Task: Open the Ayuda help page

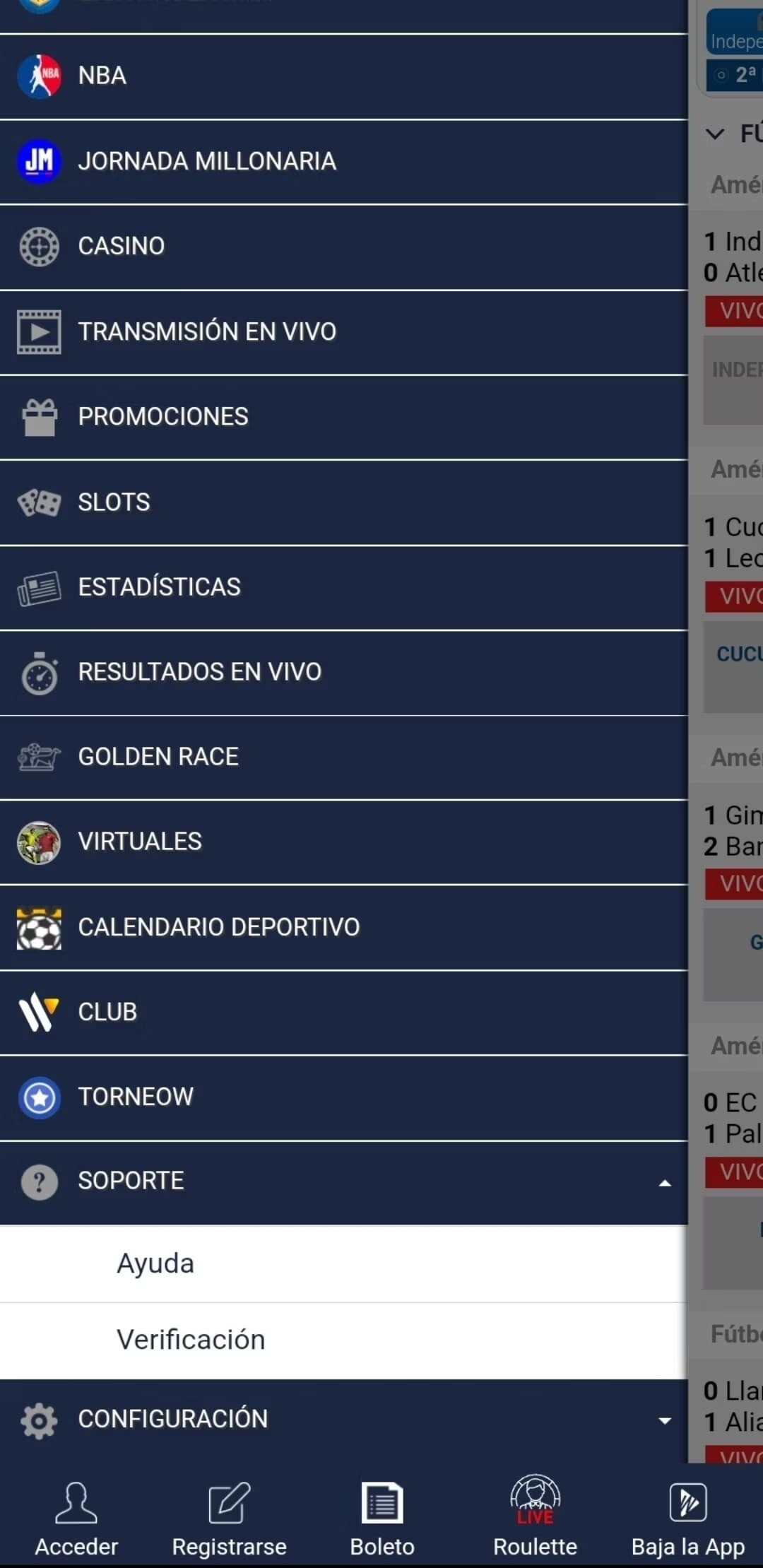Action: pos(155,1263)
